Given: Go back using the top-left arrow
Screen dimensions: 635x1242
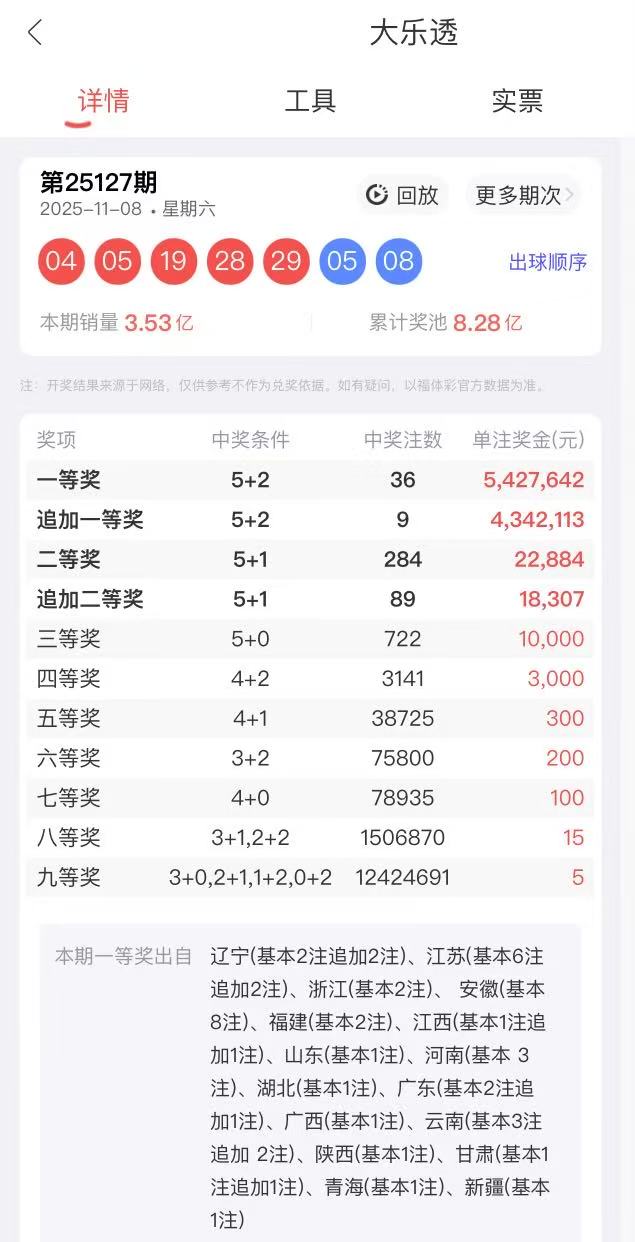Looking at the screenshot, I should tap(35, 33).
